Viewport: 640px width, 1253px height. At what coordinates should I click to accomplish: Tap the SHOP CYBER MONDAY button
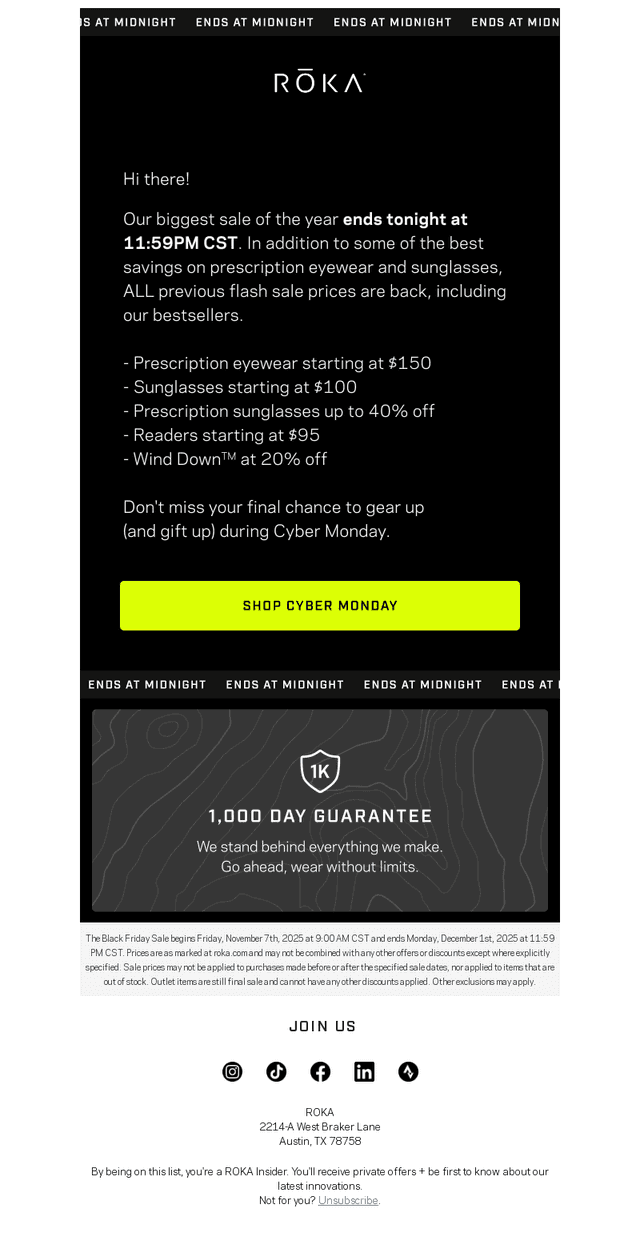320,606
